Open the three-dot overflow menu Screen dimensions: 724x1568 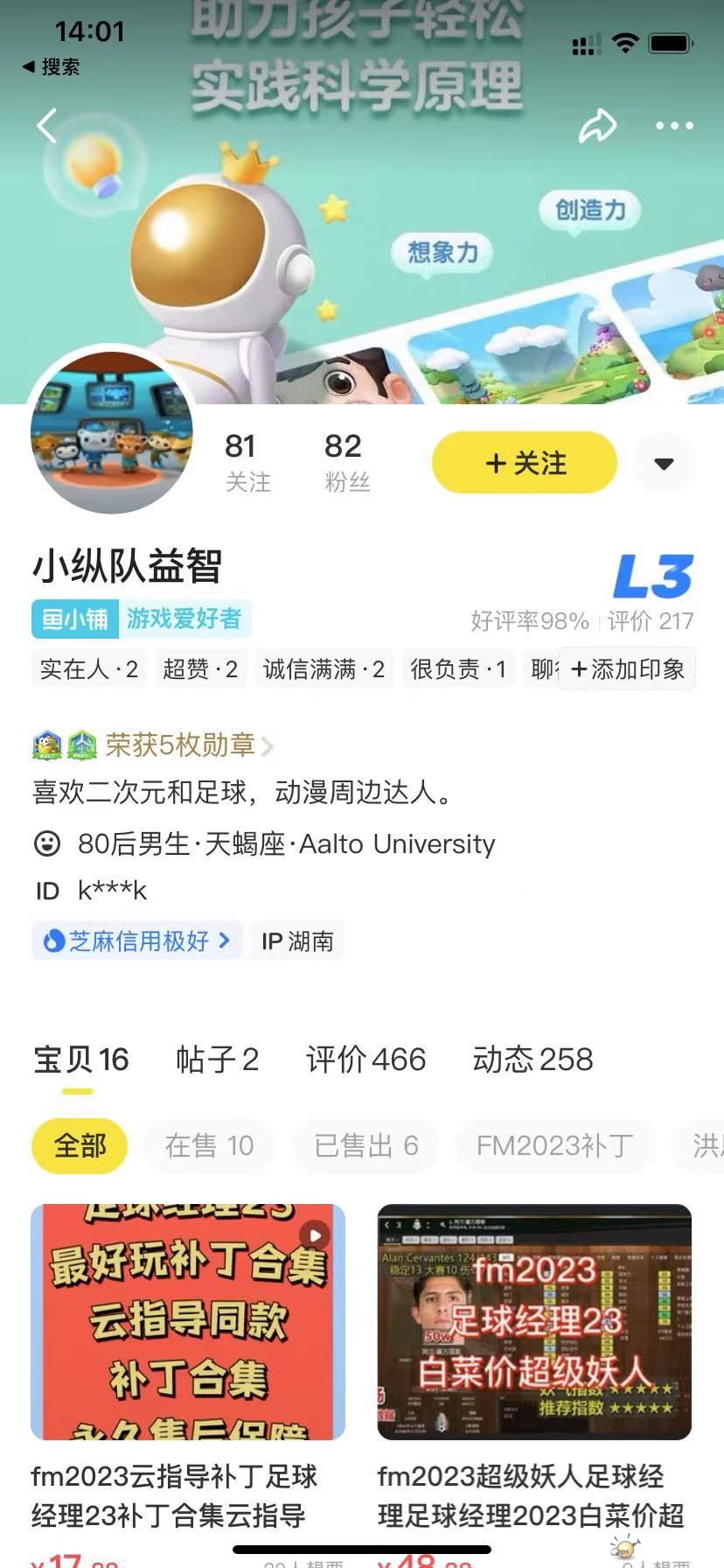tap(674, 126)
